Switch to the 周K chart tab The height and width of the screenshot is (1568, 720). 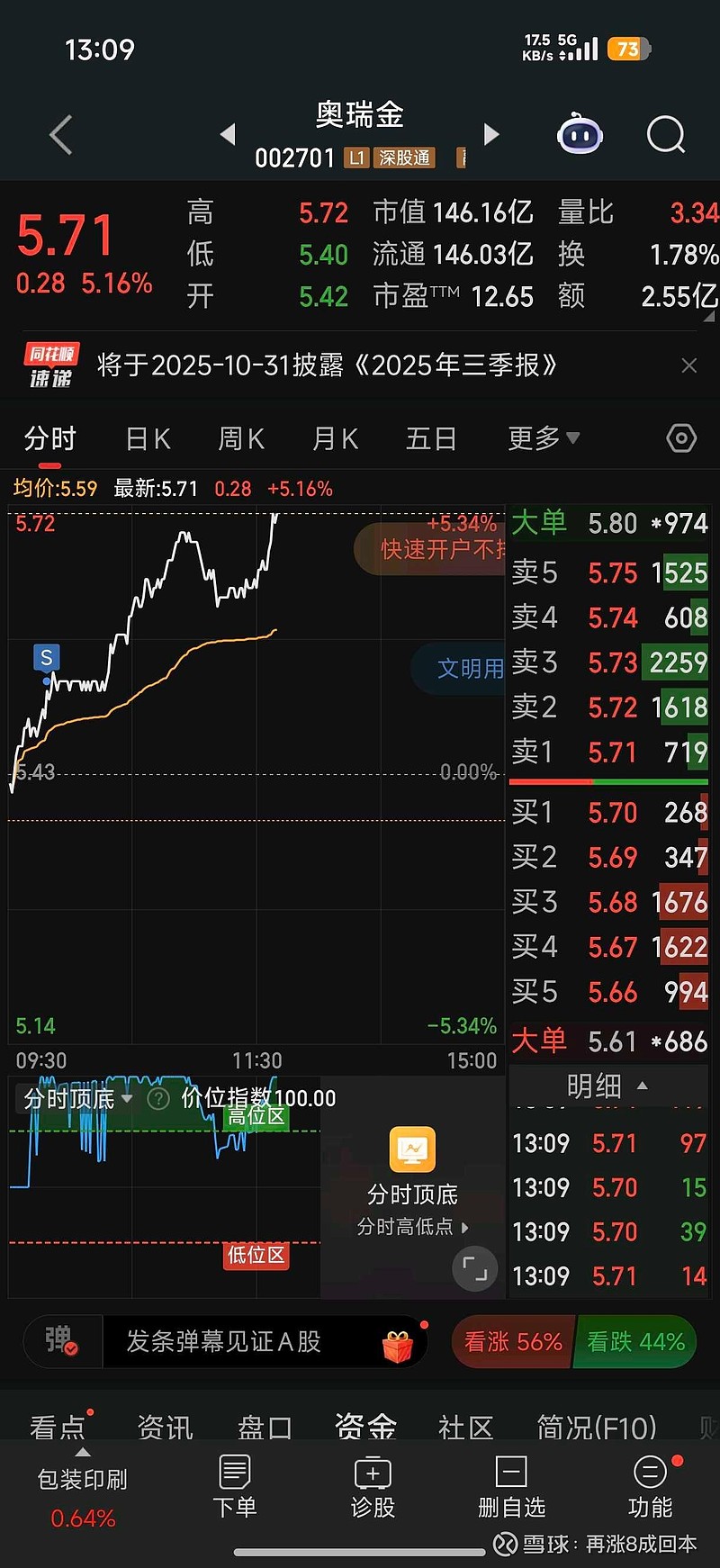click(241, 439)
